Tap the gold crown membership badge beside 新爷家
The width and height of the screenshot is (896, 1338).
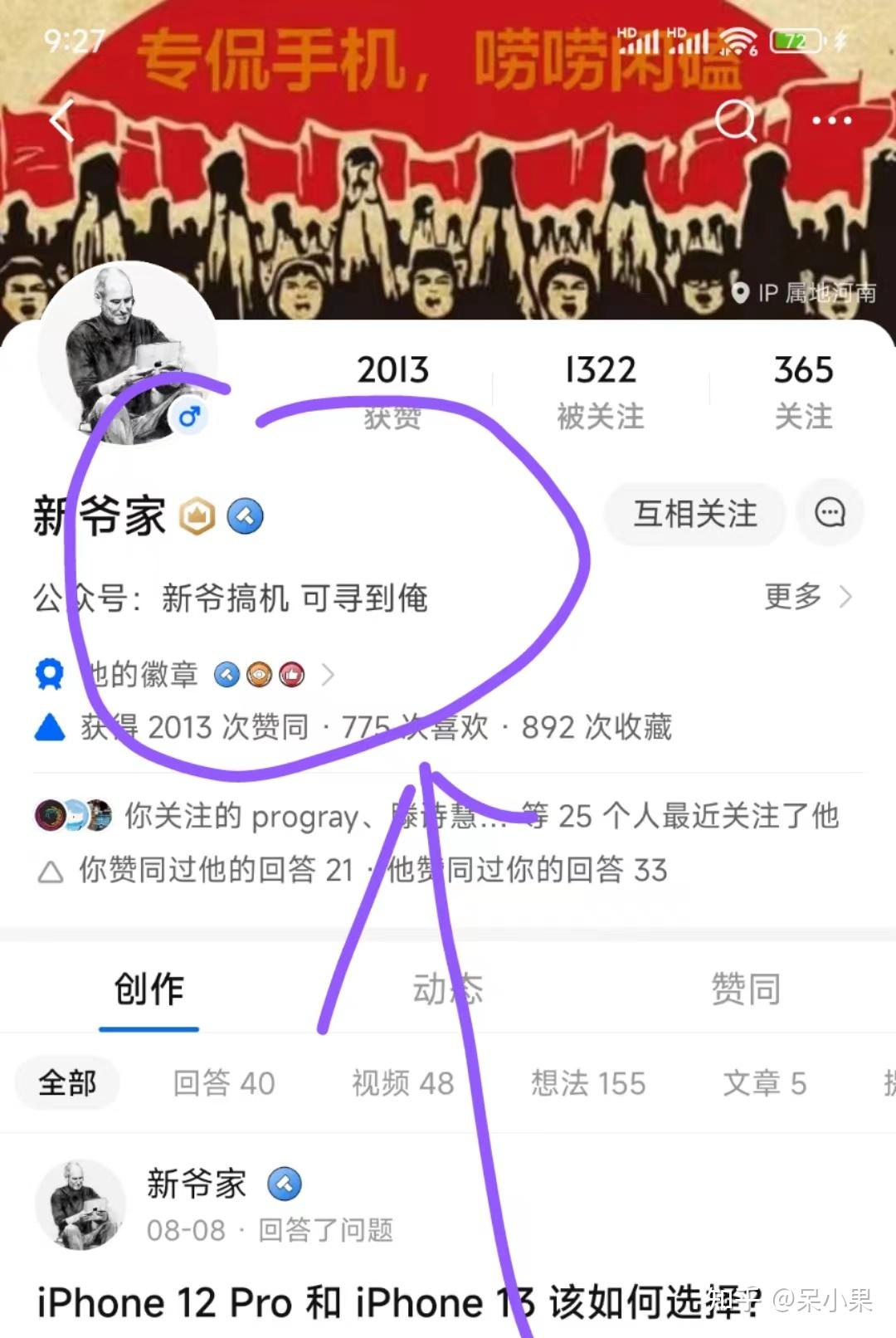(197, 515)
